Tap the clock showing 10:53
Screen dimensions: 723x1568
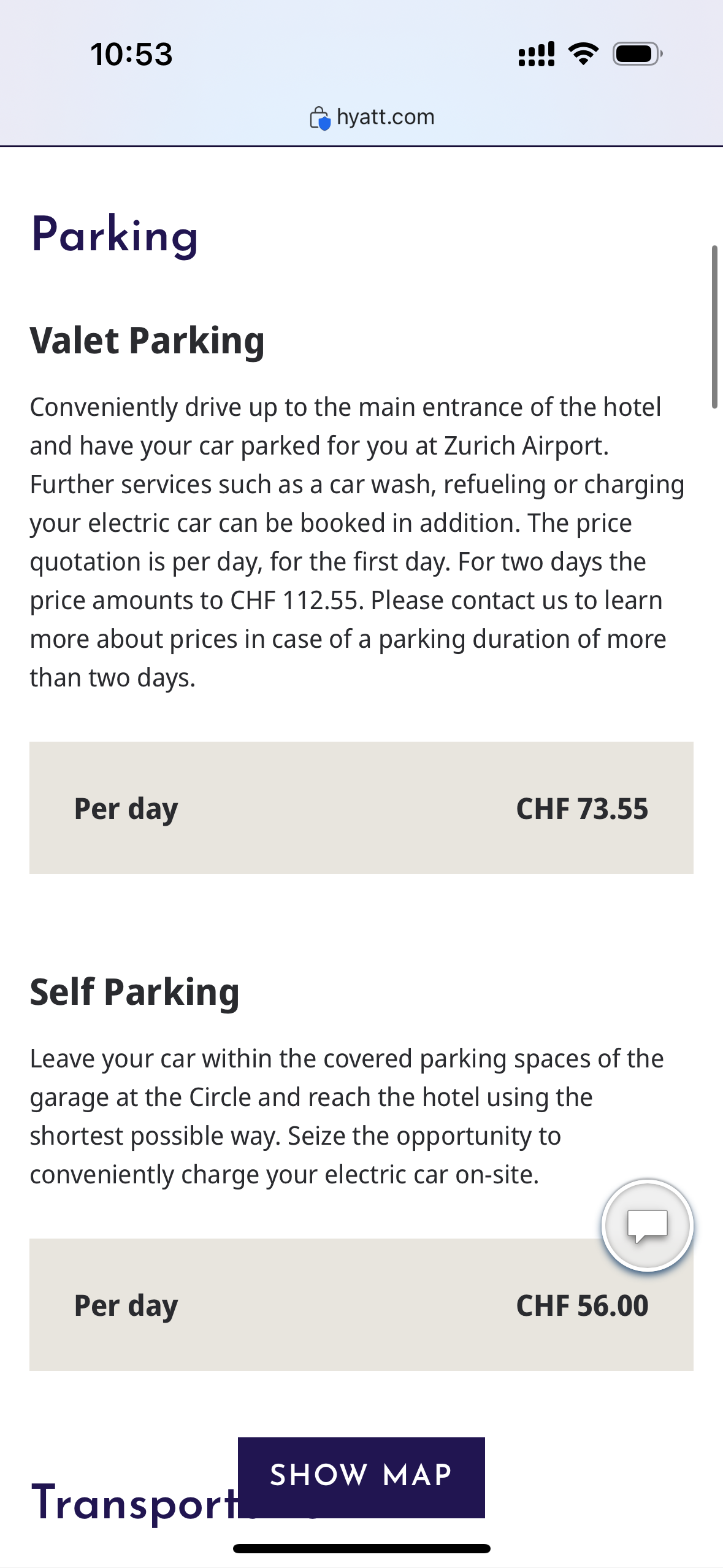click(131, 54)
